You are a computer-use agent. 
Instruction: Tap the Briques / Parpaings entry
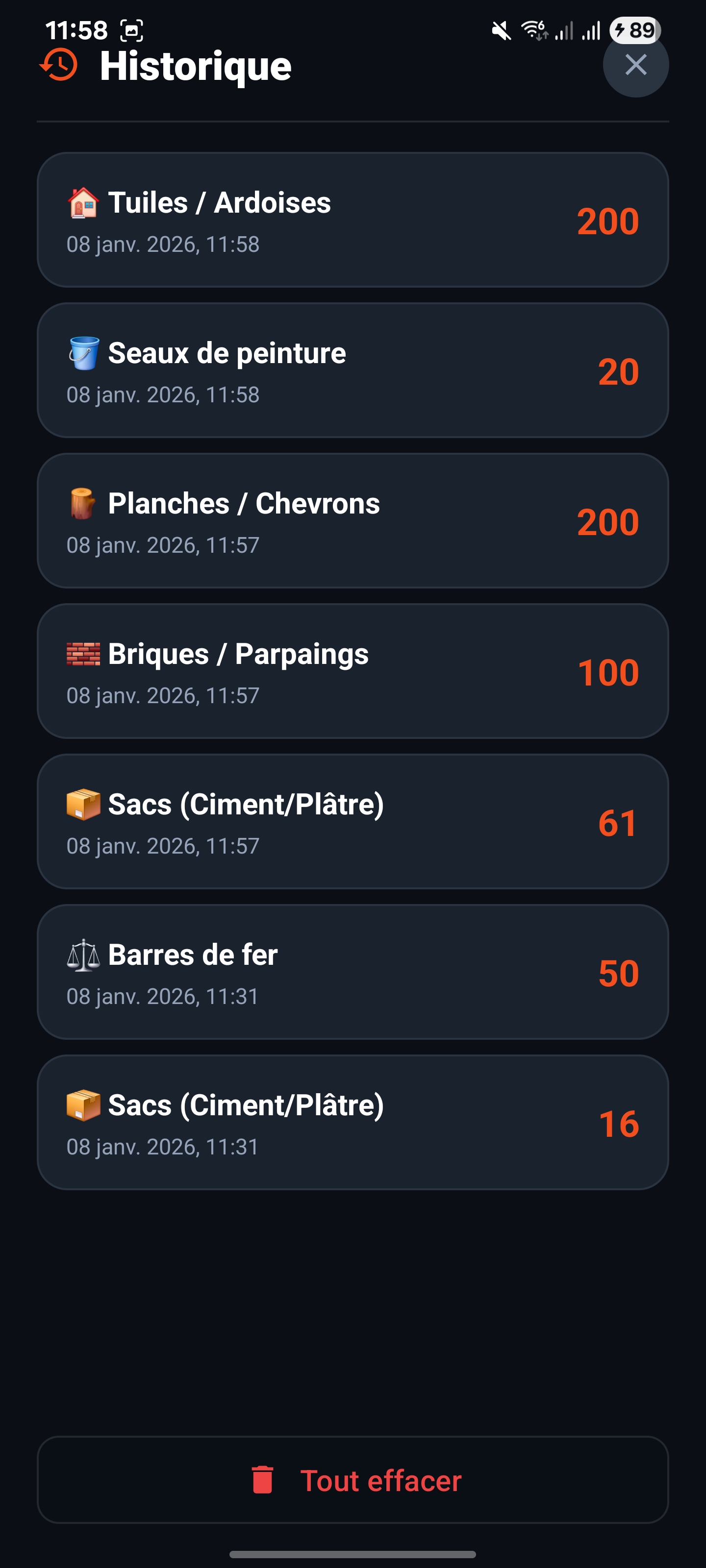353,671
